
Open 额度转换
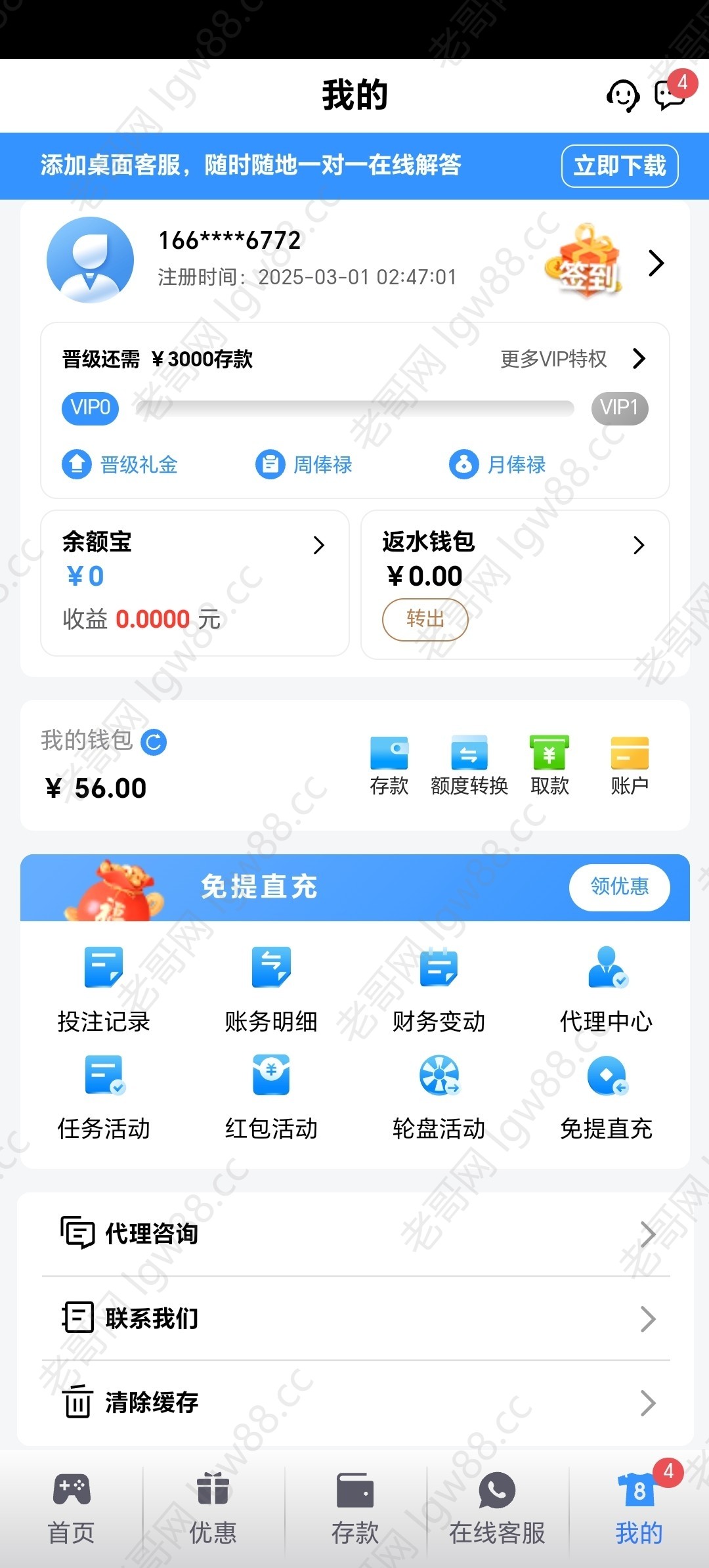point(469,766)
